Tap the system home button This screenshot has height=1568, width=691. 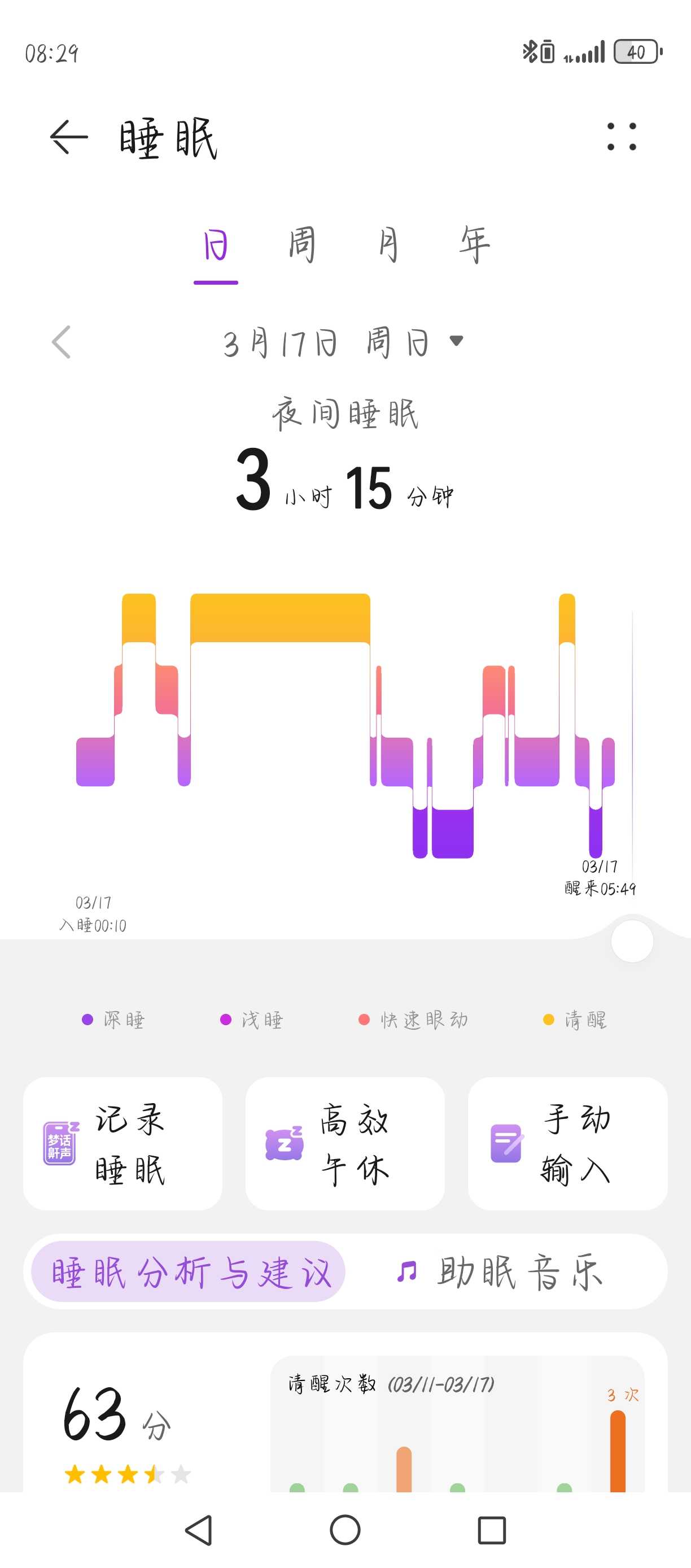345,1530
